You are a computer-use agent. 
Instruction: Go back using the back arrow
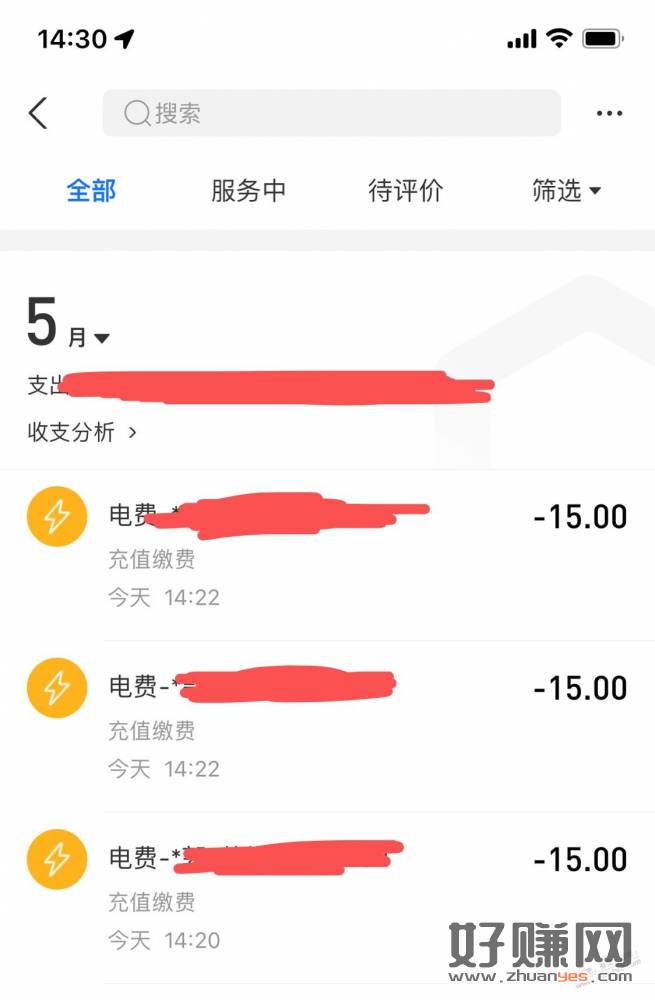point(38,113)
